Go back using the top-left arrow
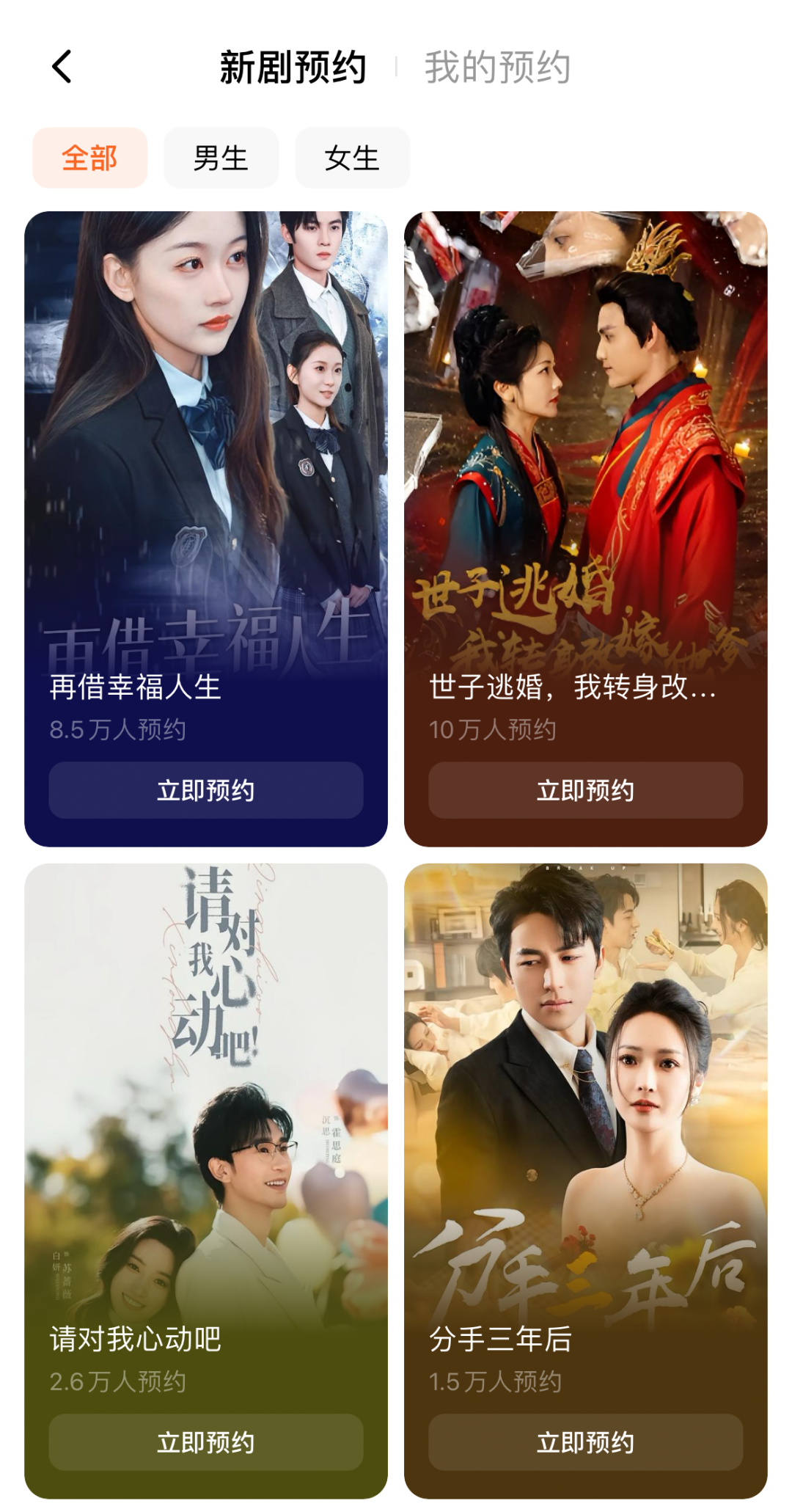The height and width of the screenshot is (1512, 792). pos(62,67)
